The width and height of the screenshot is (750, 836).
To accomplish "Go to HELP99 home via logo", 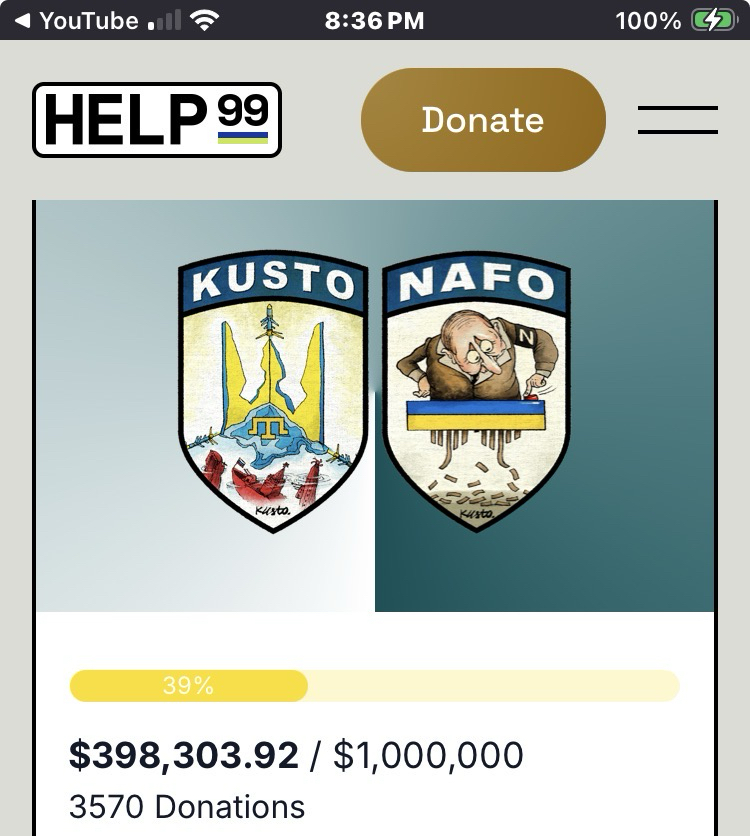I will pyautogui.click(x=157, y=120).
